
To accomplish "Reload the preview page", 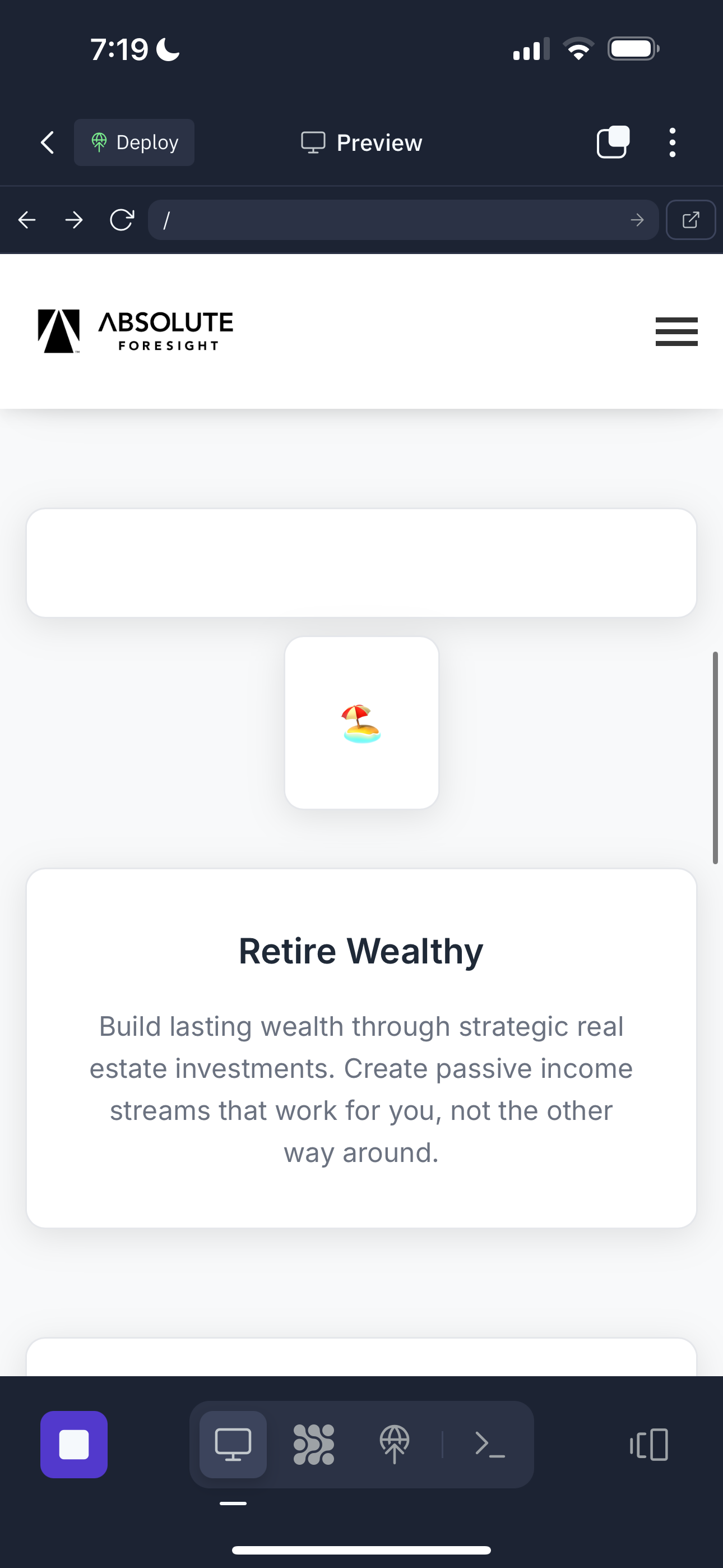I will [x=122, y=220].
